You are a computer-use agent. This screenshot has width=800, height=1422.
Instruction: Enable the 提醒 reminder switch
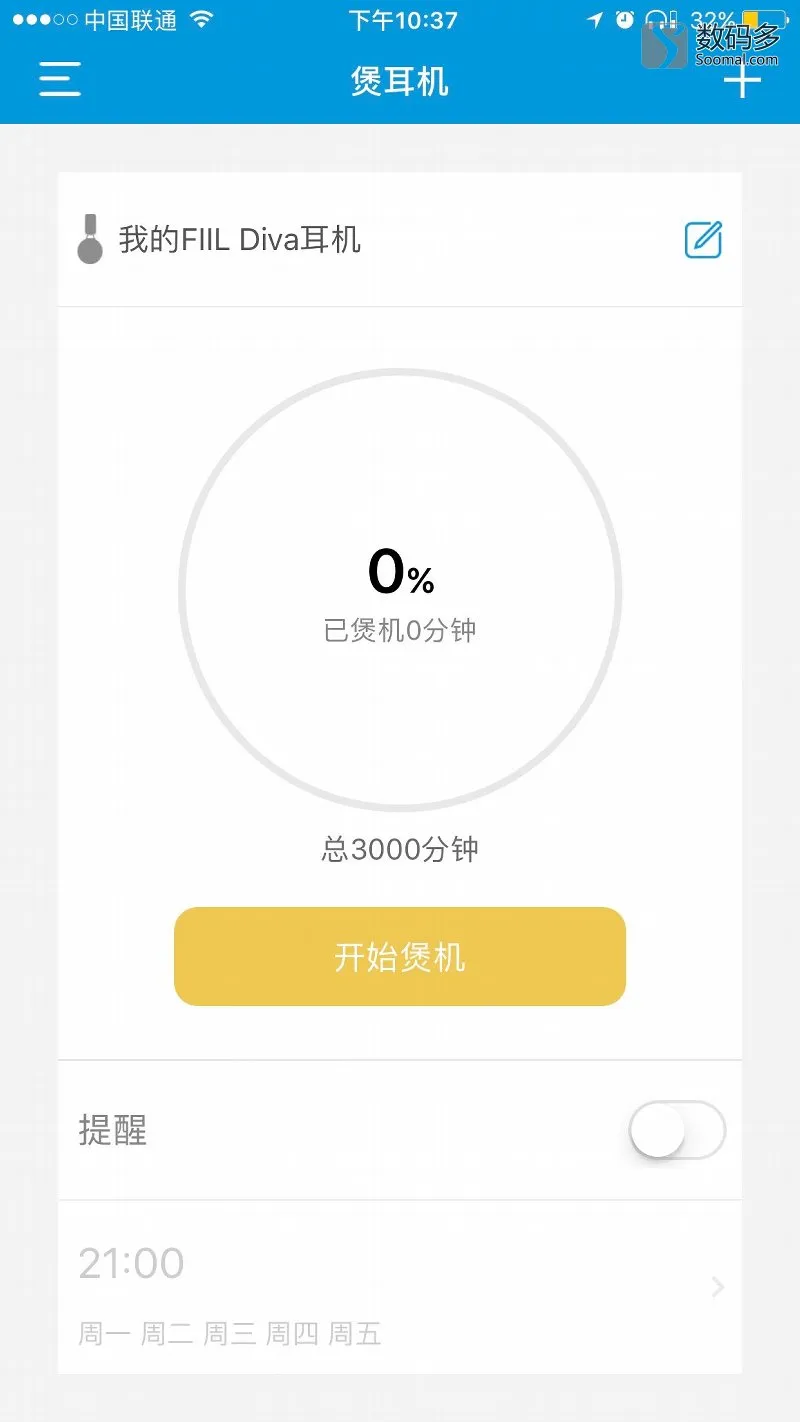coord(677,1131)
